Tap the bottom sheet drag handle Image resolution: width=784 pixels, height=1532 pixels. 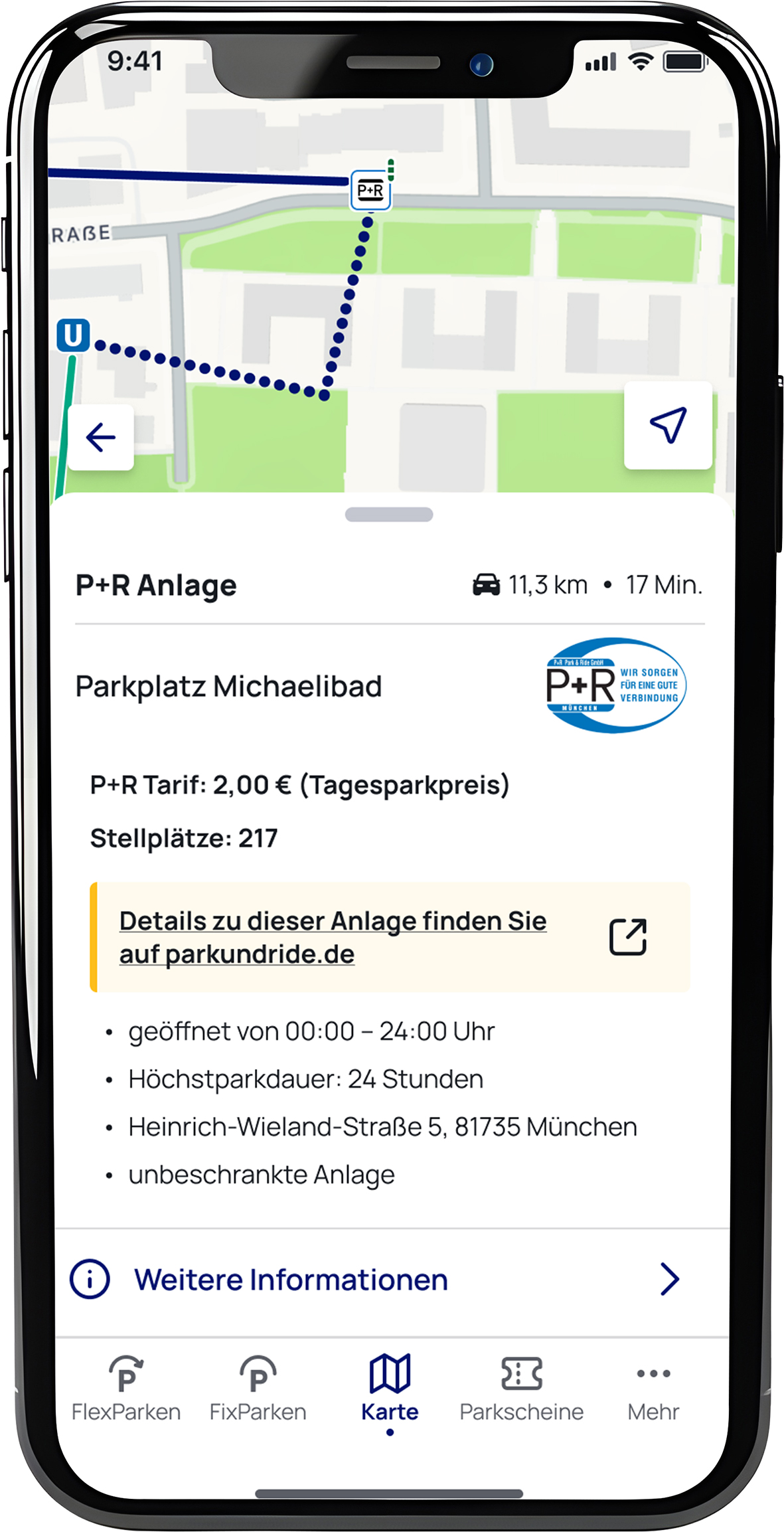coord(389,515)
